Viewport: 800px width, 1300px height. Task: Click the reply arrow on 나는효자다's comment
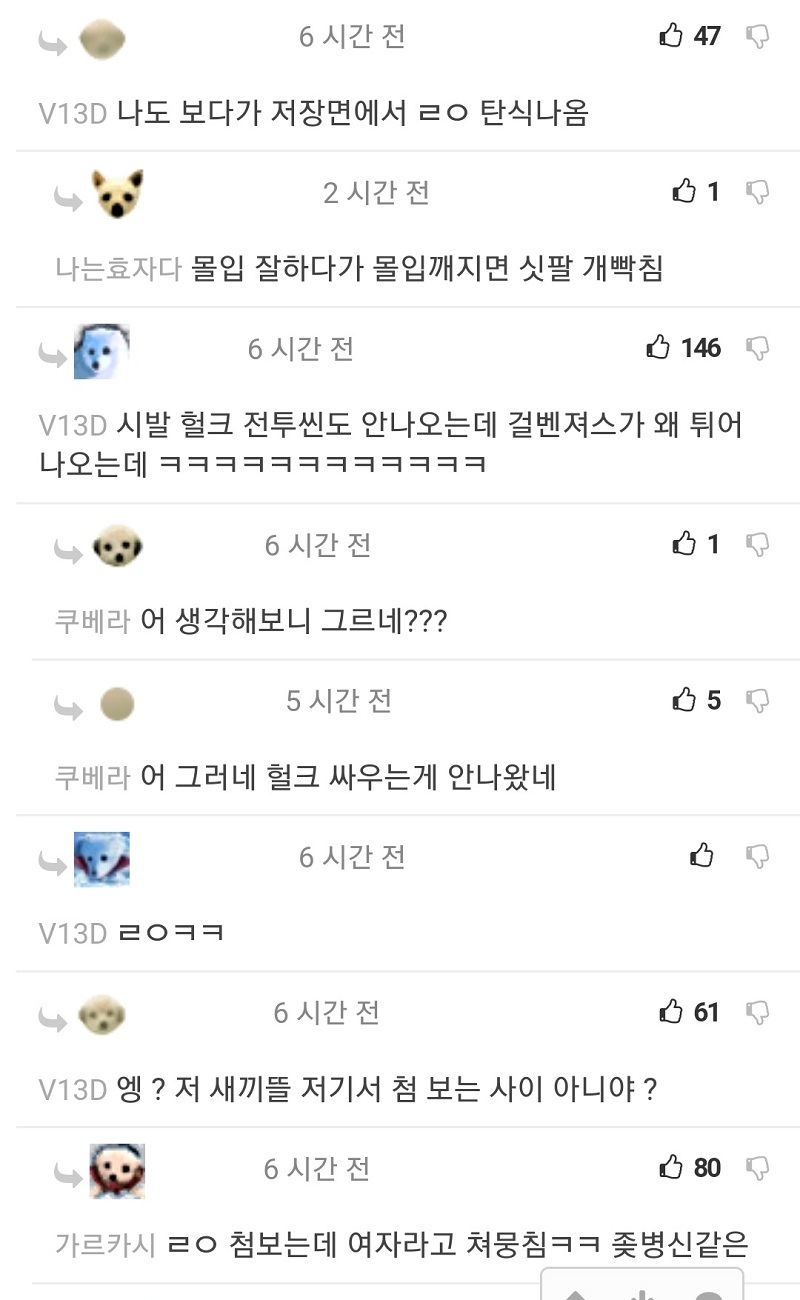(67, 197)
